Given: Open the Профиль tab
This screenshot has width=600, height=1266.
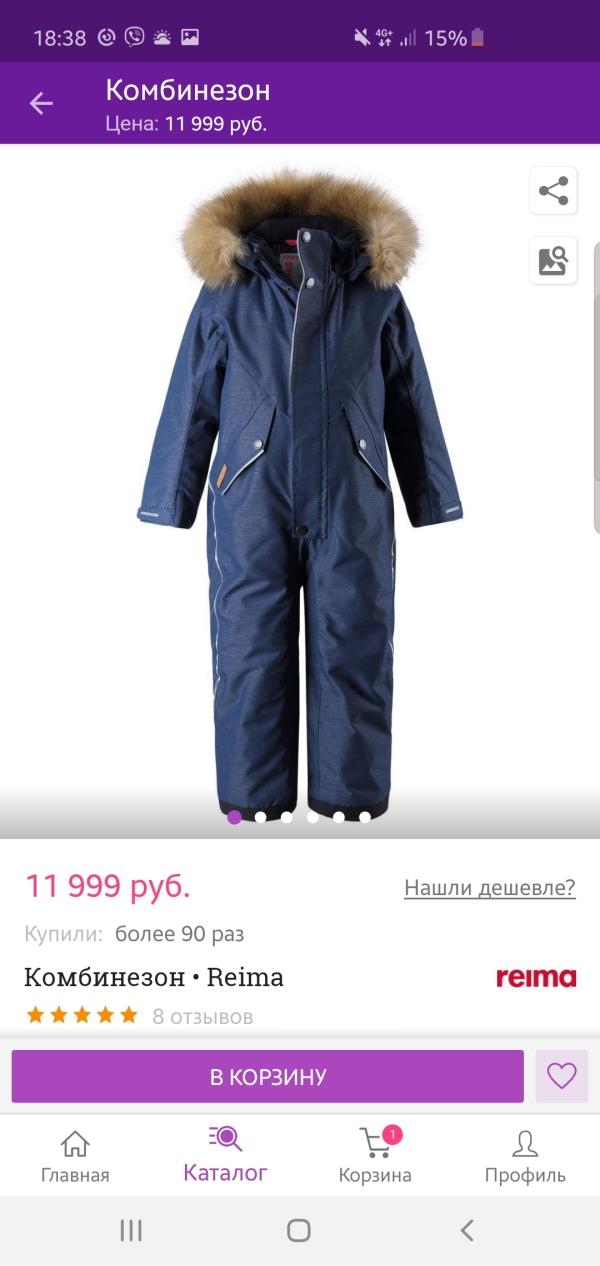Looking at the screenshot, I should point(525,1156).
